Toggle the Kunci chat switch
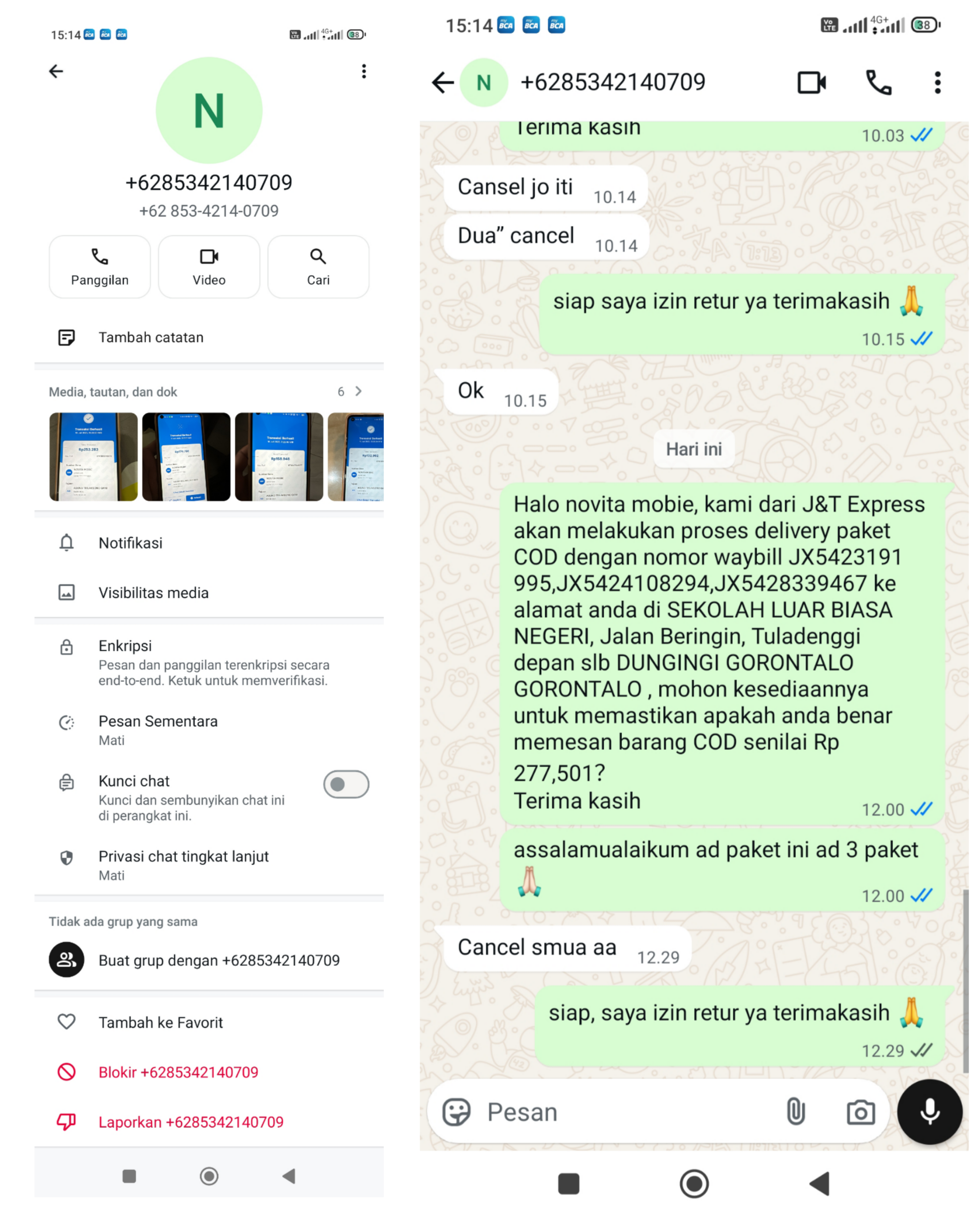The height and width of the screenshot is (1215, 980). (x=346, y=784)
